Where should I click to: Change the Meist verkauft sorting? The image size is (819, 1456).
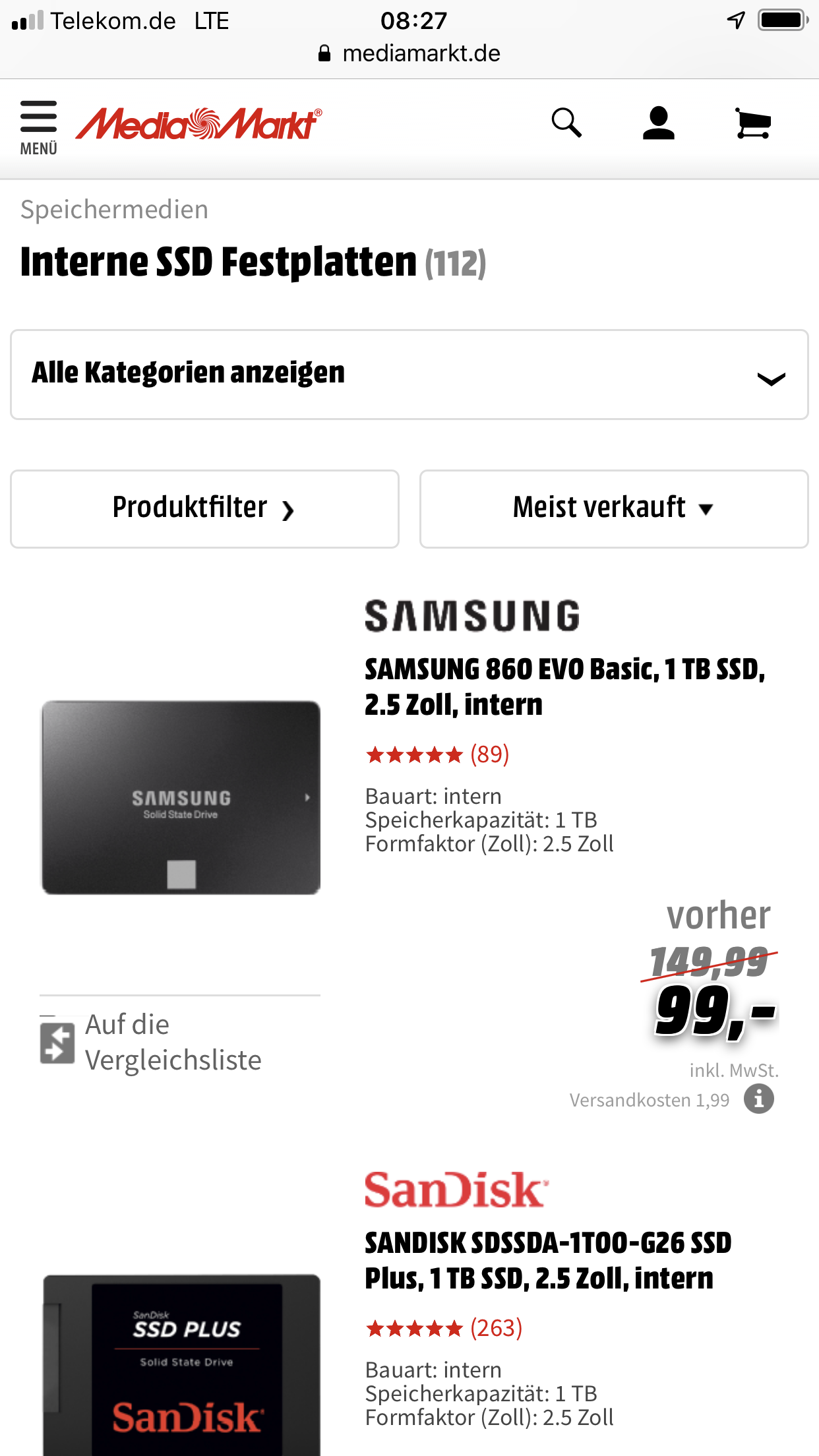coord(613,508)
